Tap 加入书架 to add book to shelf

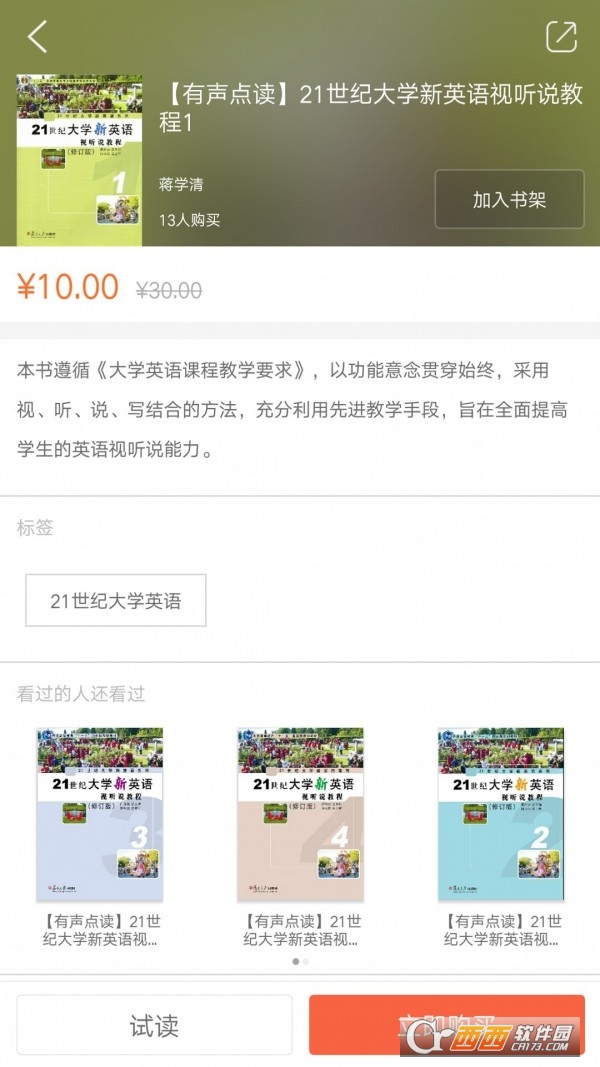point(509,199)
